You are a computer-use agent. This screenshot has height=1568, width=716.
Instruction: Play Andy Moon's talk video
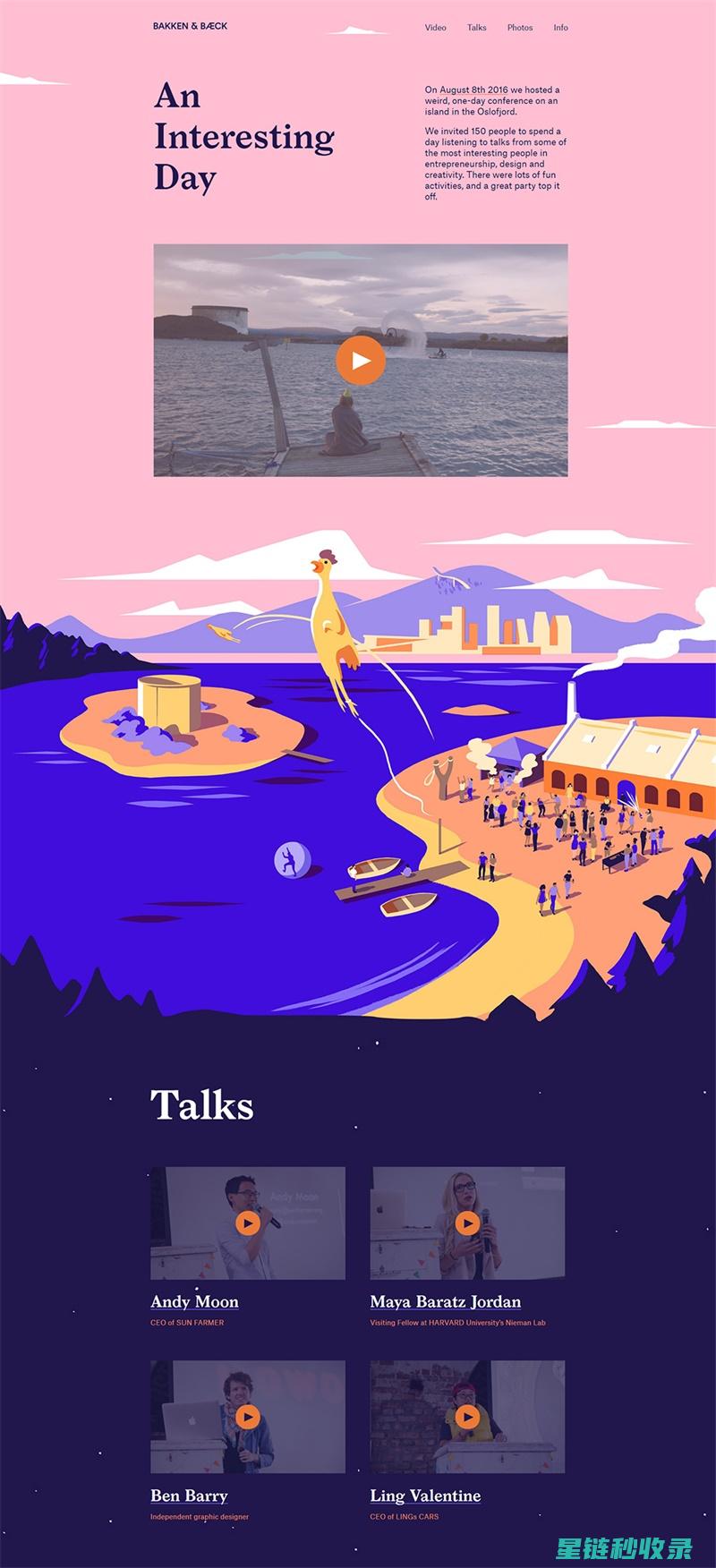point(248,1223)
